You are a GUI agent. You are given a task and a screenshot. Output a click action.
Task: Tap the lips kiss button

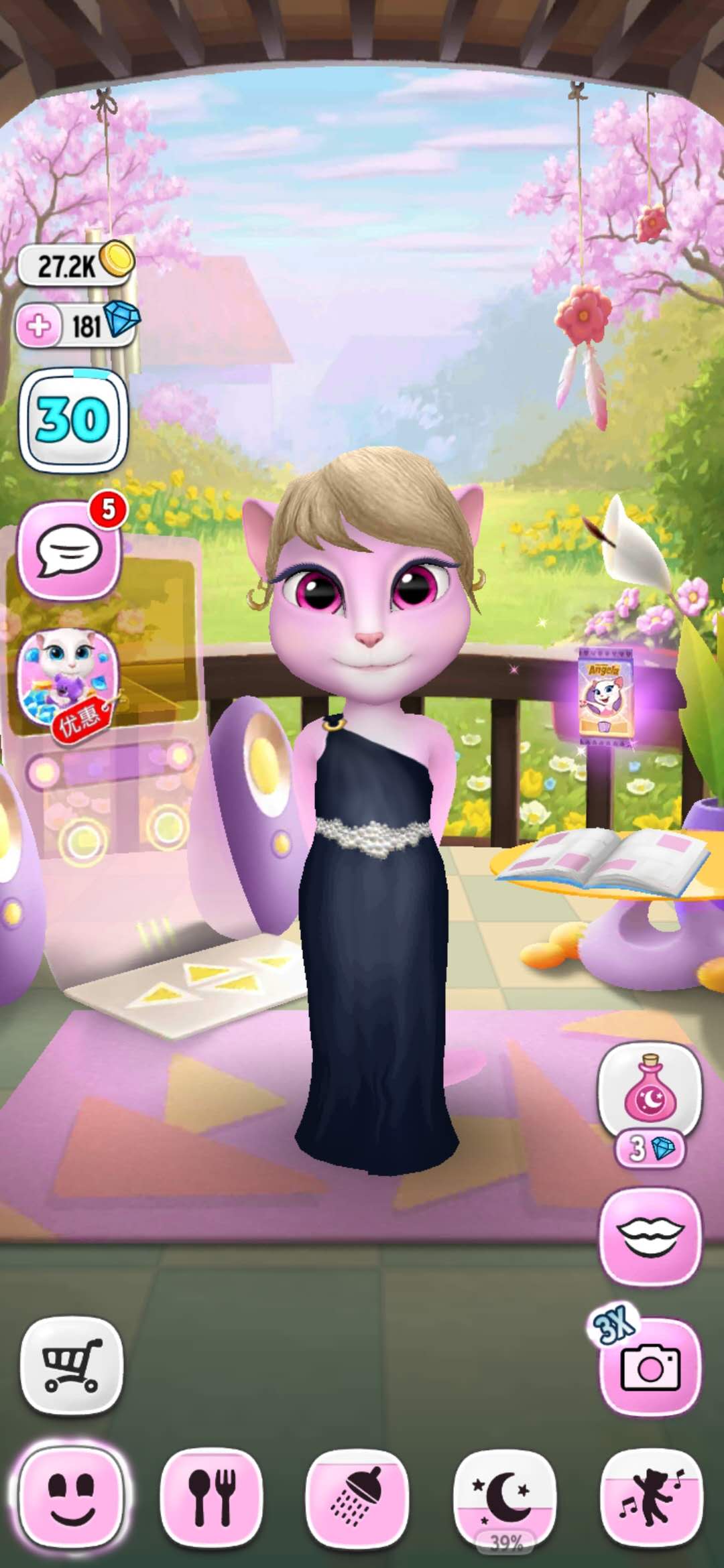tap(650, 1236)
